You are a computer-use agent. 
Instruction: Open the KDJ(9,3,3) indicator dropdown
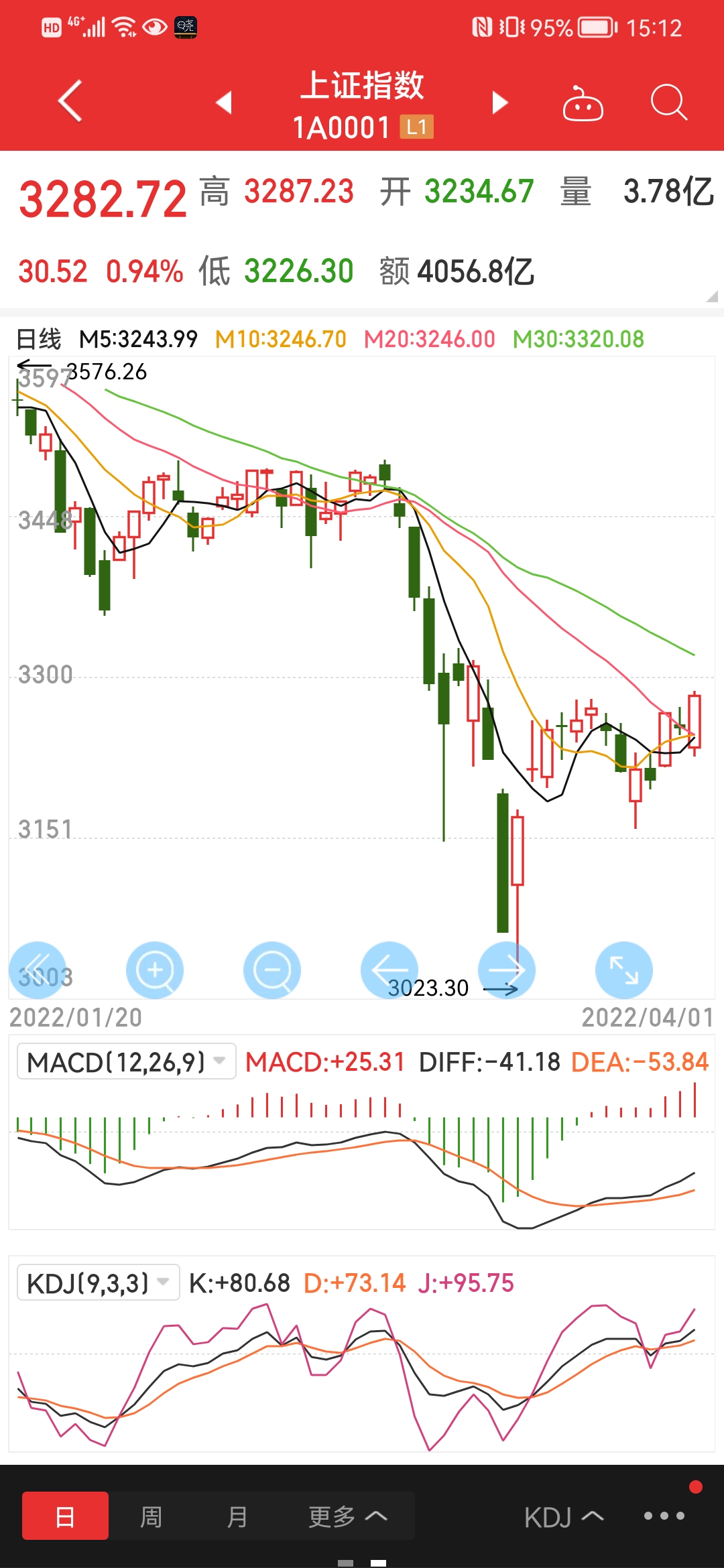coord(99,1283)
